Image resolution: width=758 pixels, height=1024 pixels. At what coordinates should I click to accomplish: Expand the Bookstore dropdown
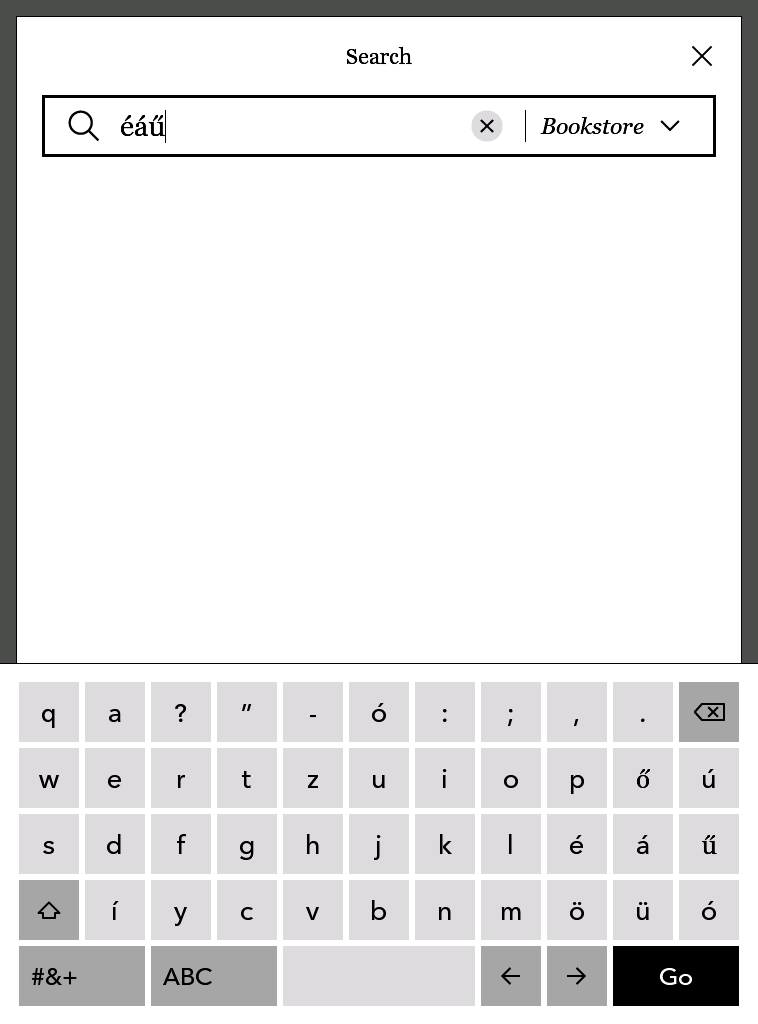click(612, 126)
